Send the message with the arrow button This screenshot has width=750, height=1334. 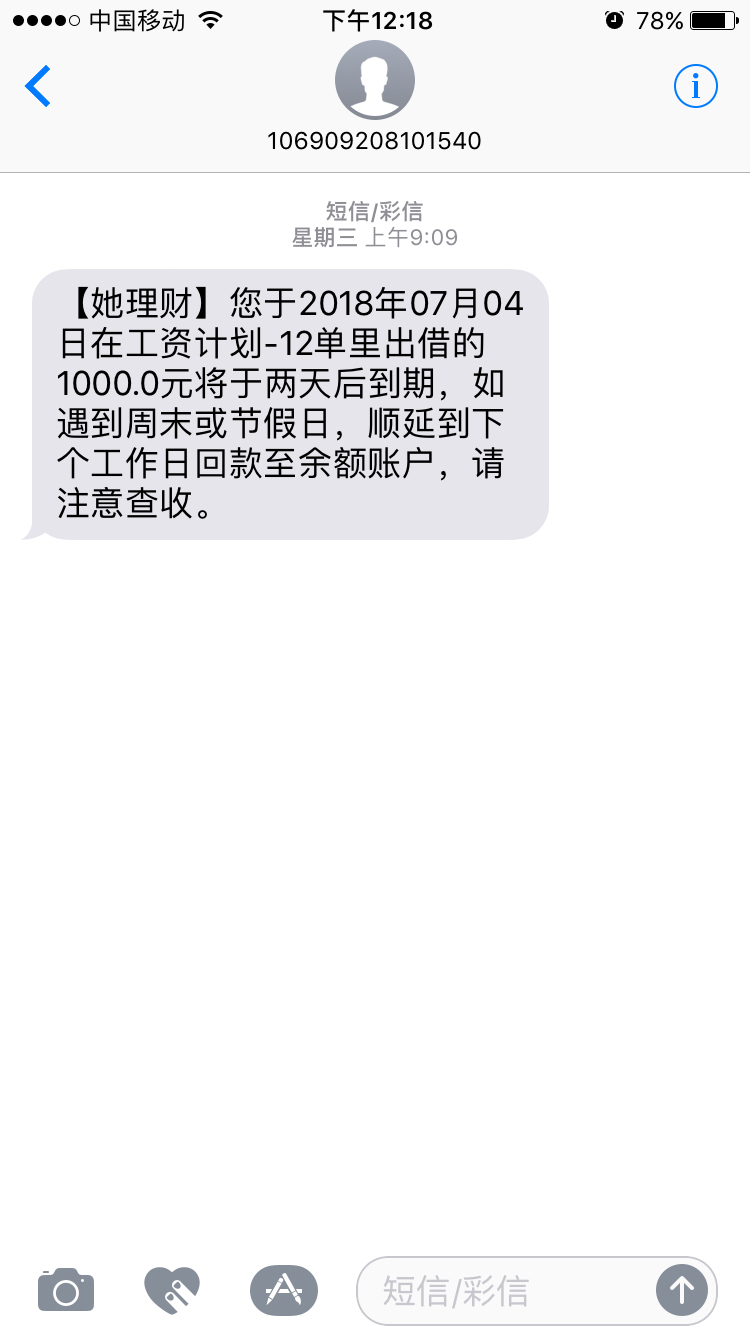click(682, 1291)
